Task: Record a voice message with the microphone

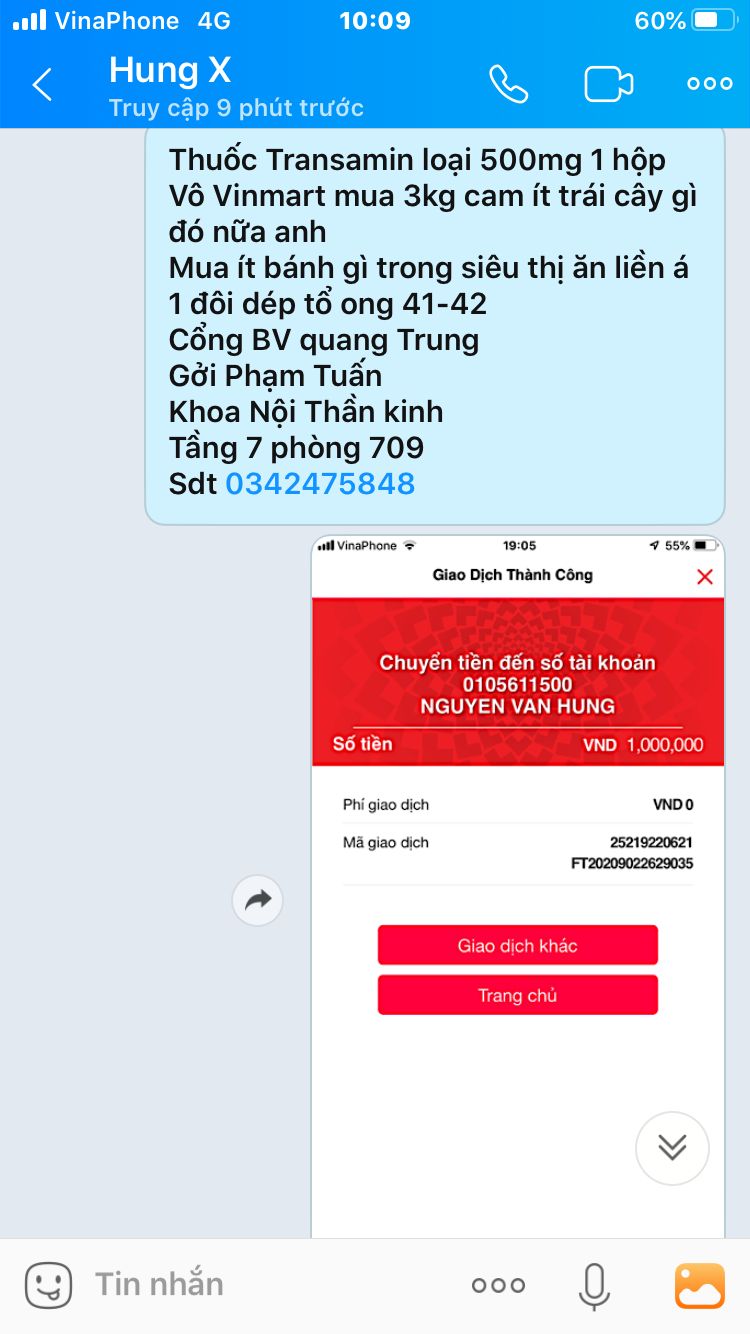Action: [594, 1286]
